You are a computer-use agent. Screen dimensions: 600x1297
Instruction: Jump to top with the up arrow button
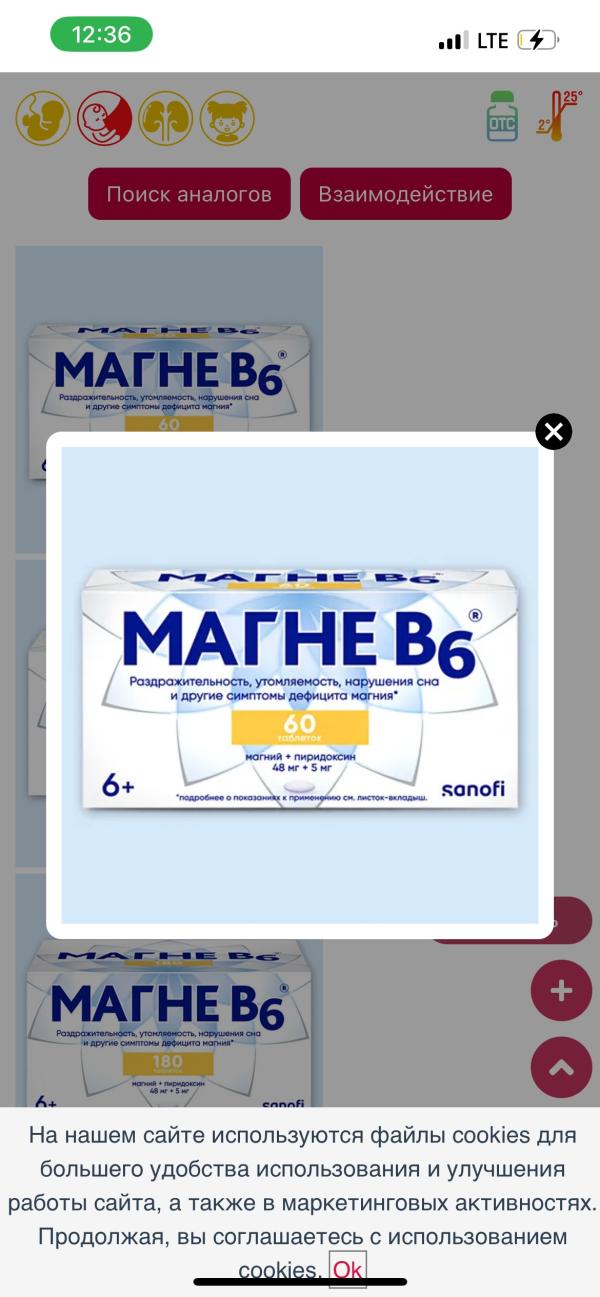point(561,1067)
